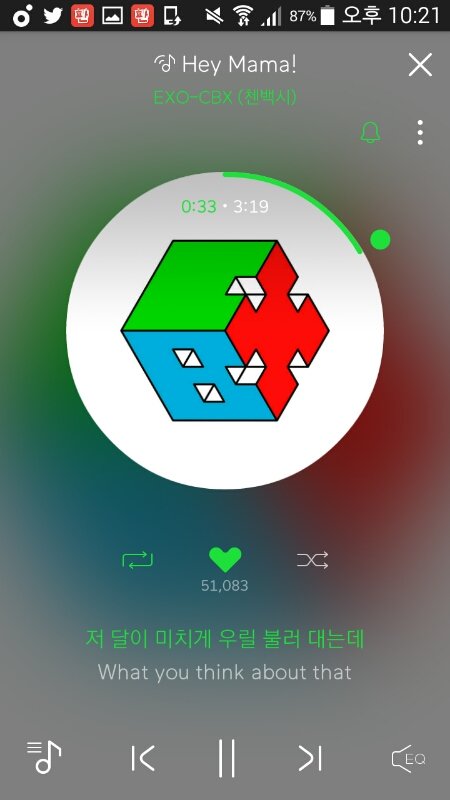Unlike the song with the heart

tap(225, 559)
